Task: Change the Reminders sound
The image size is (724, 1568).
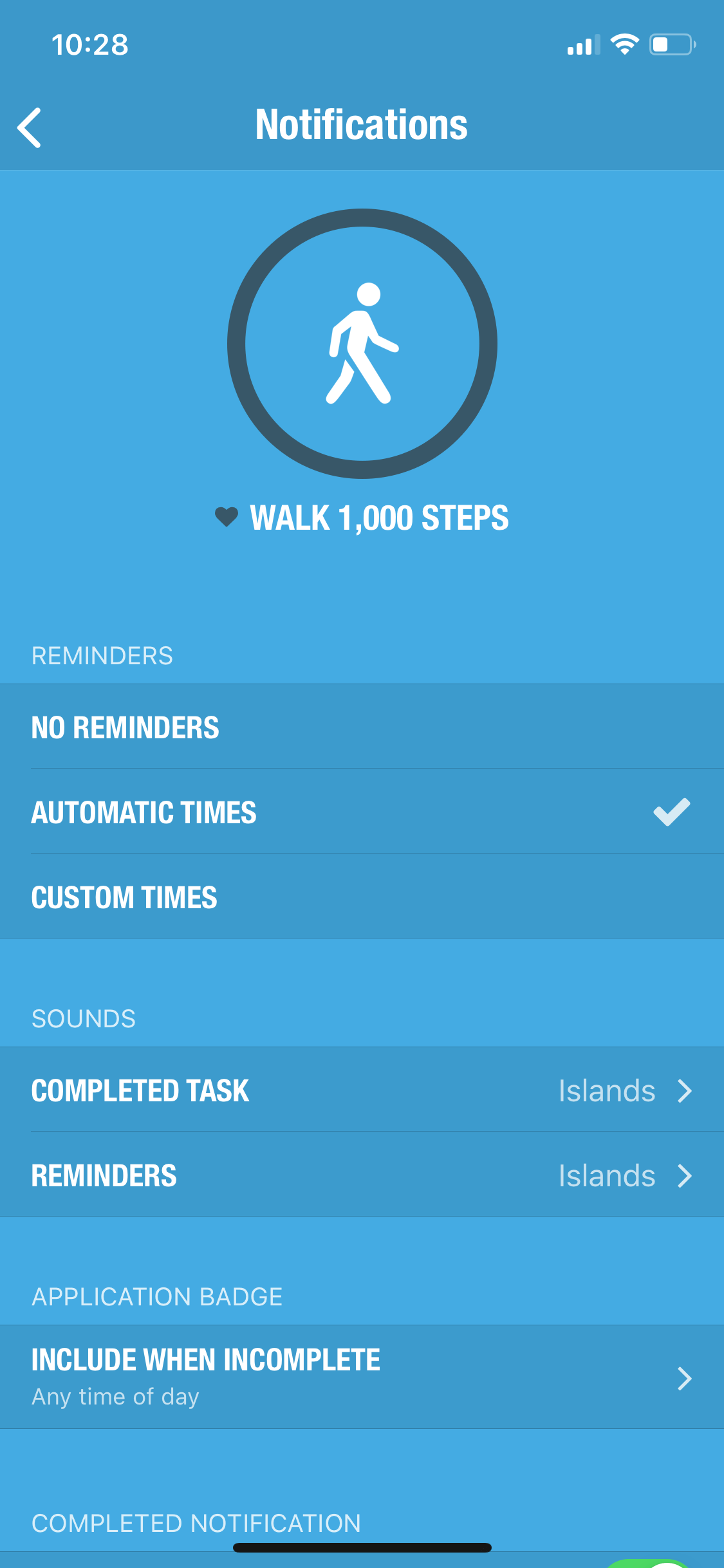Action: point(362,1175)
